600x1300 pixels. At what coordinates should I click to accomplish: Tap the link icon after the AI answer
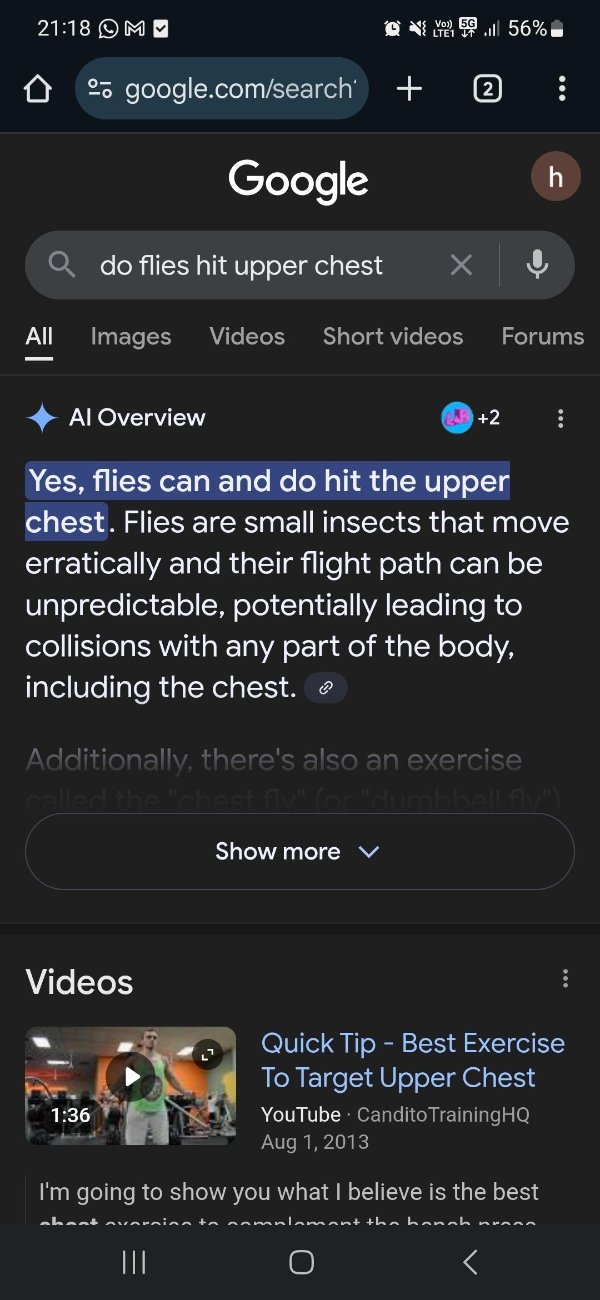pos(325,688)
